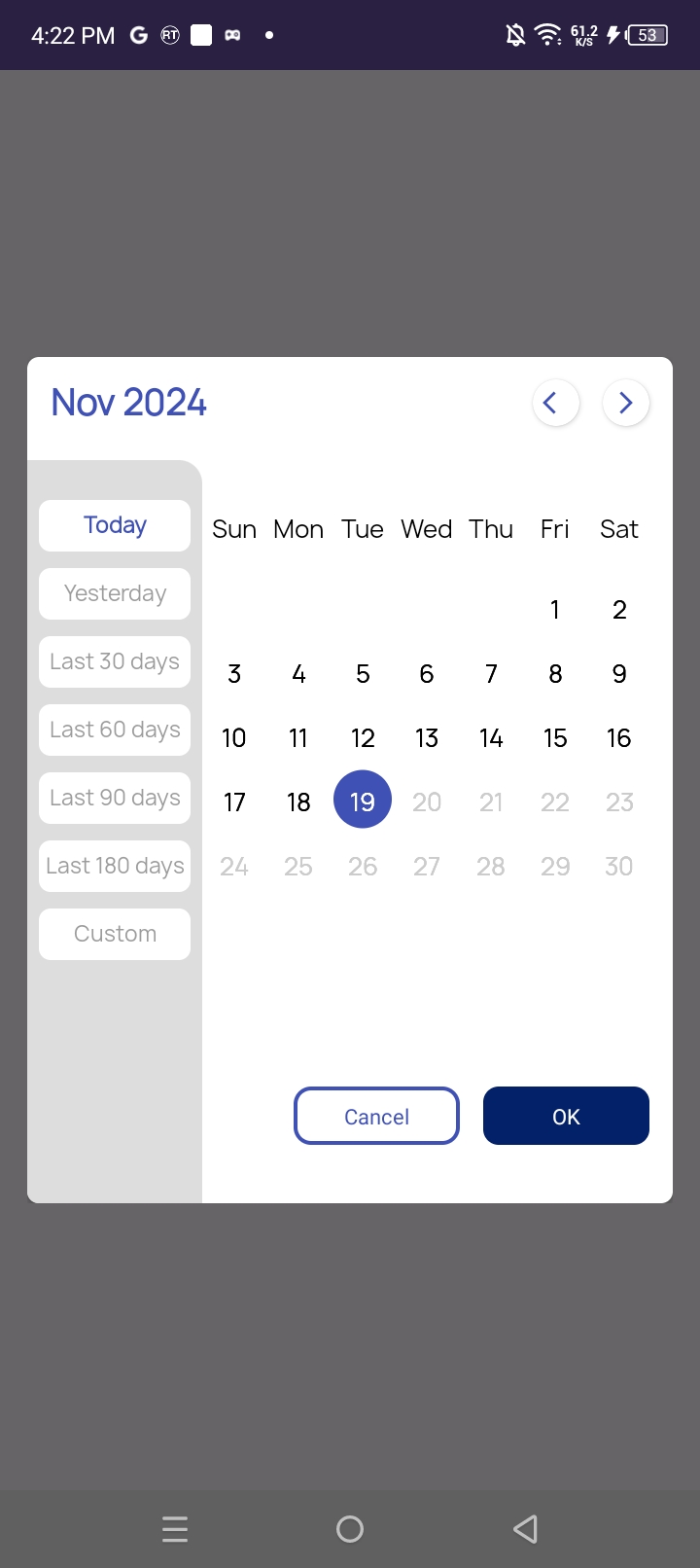Select the Custom date range option

tap(115, 934)
